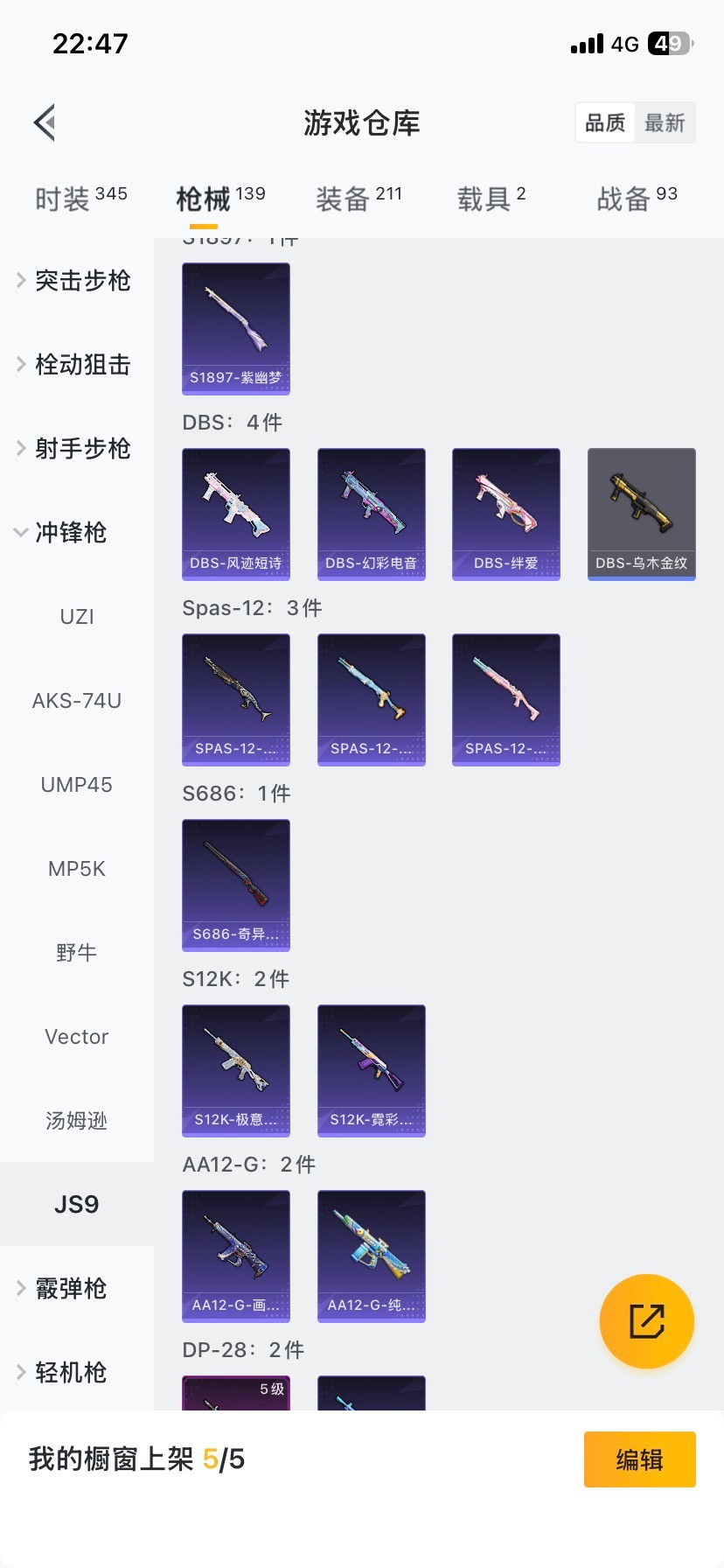Select the 品质 sort option

tap(605, 122)
